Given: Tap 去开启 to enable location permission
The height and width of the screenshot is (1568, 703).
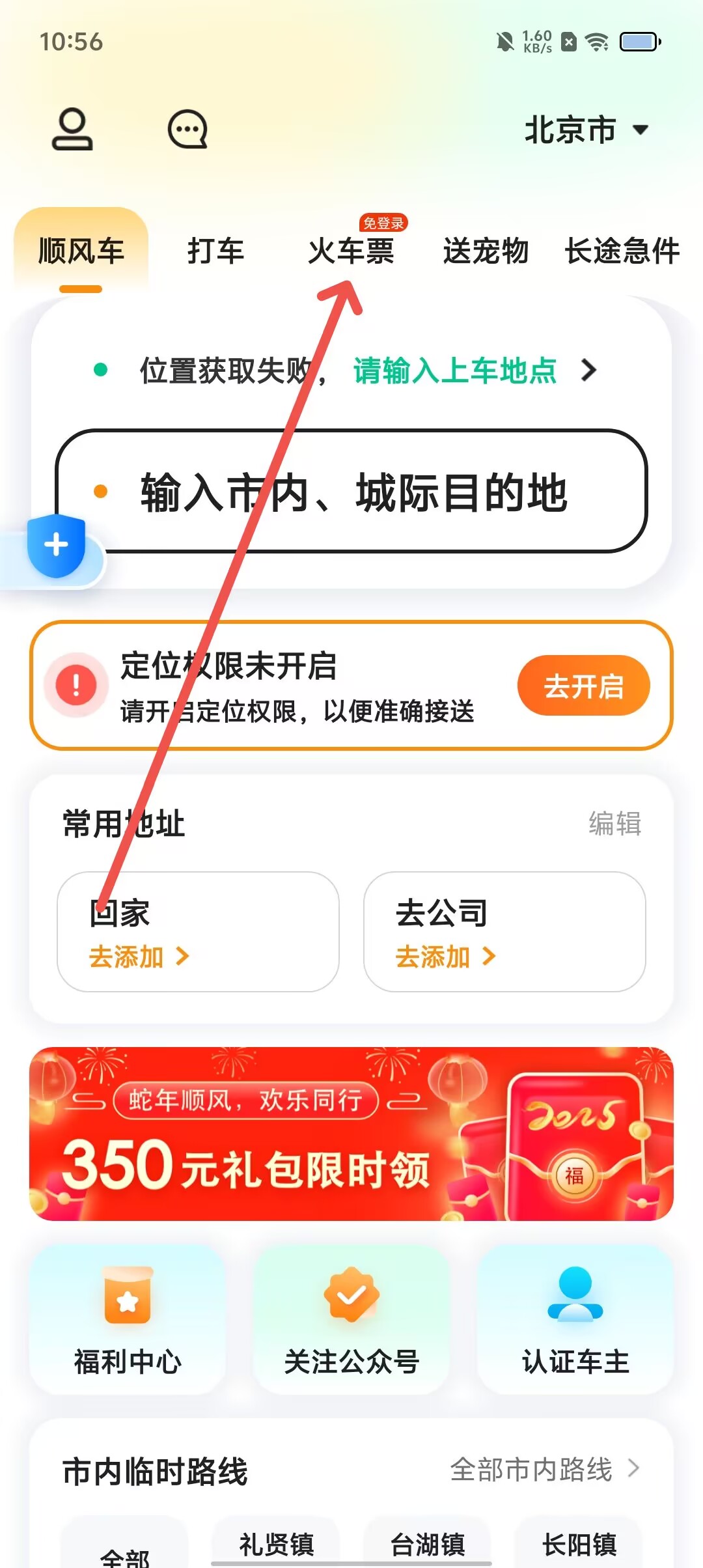Looking at the screenshot, I should (x=583, y=686).
